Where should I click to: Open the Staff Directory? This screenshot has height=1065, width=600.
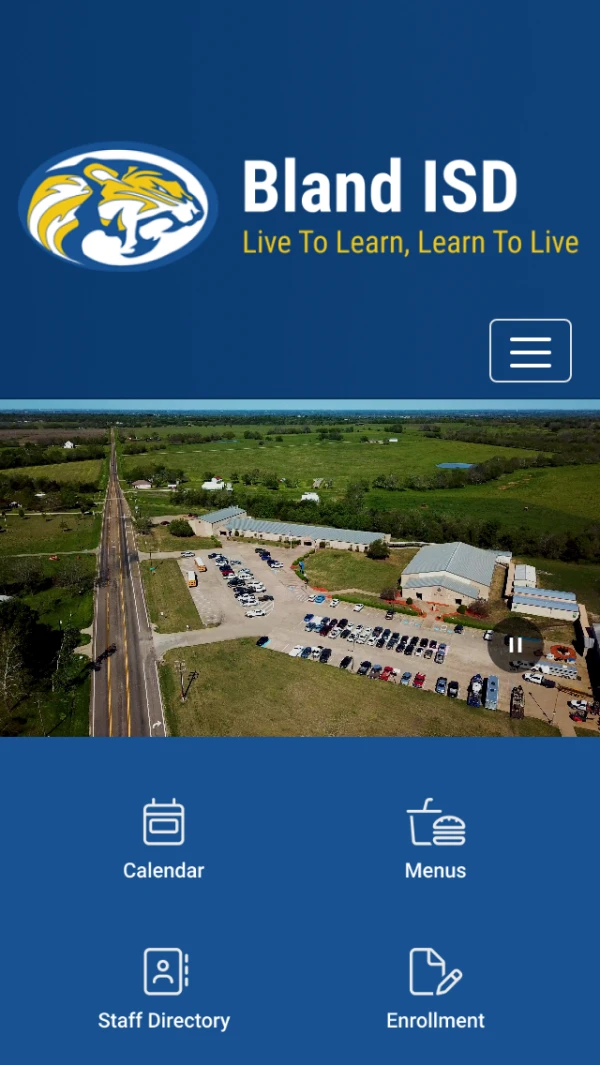tap(164, 989)
